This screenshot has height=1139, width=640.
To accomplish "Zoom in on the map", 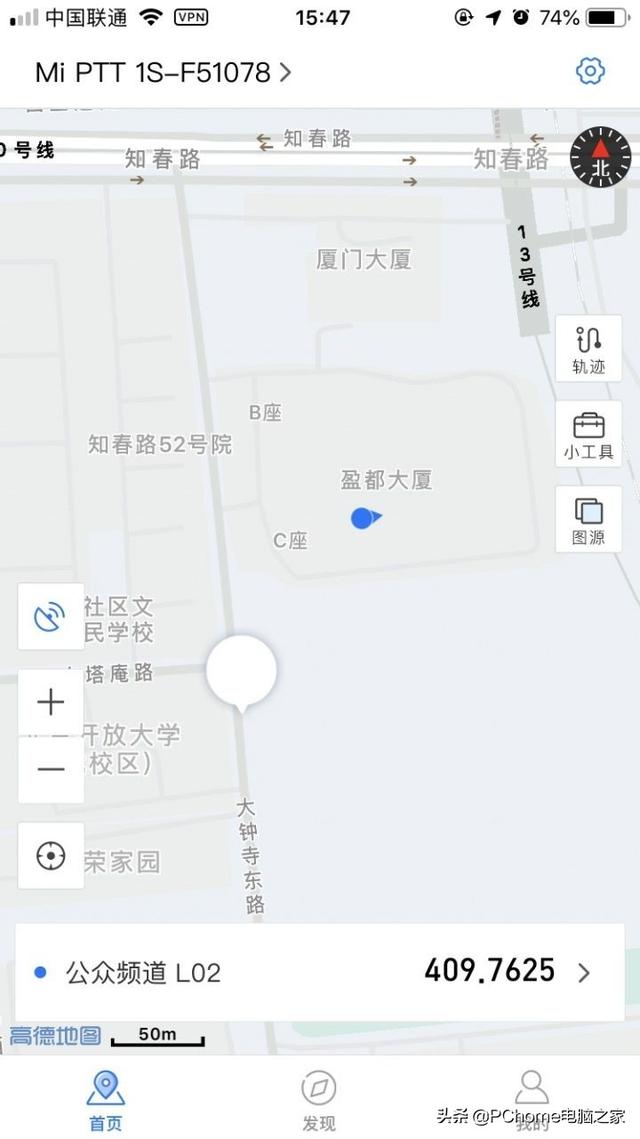I will pyautogui.click(x=51, y=702).
